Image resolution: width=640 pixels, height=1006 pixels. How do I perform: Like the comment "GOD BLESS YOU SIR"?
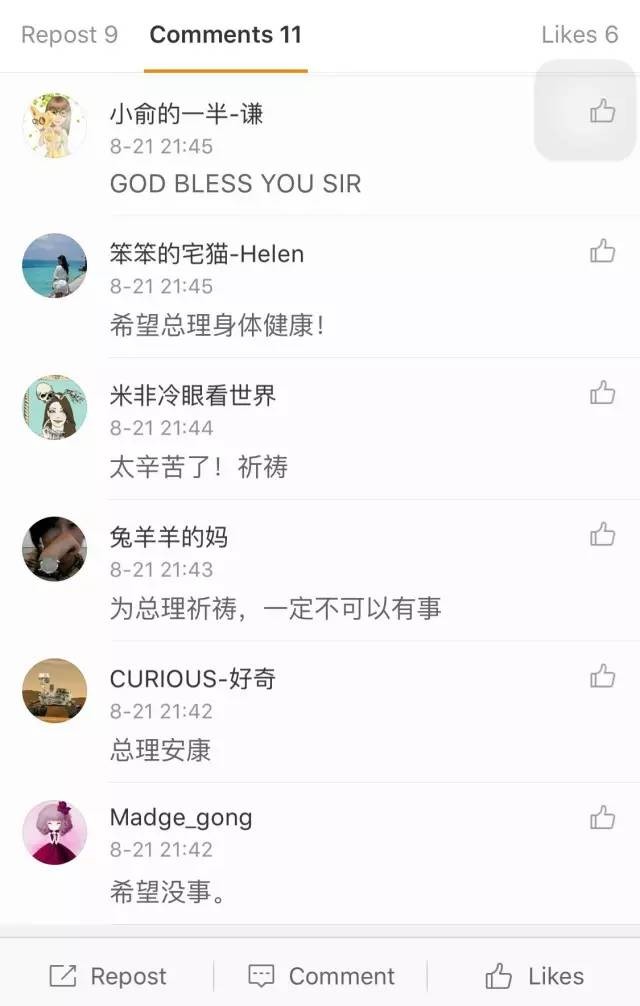[x=602, y=110]
